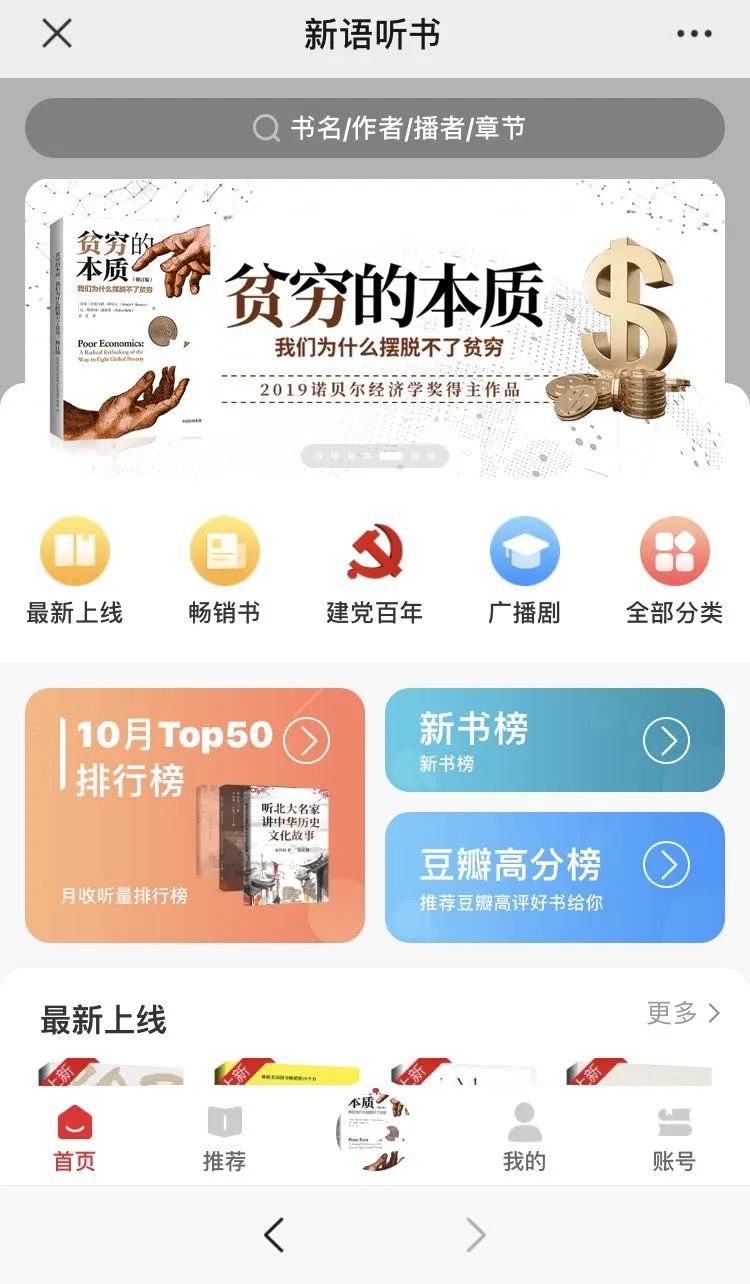Close the mini program with the X
The width and height of the screenshot is (750, 1284).
click(x=57, y=33)
